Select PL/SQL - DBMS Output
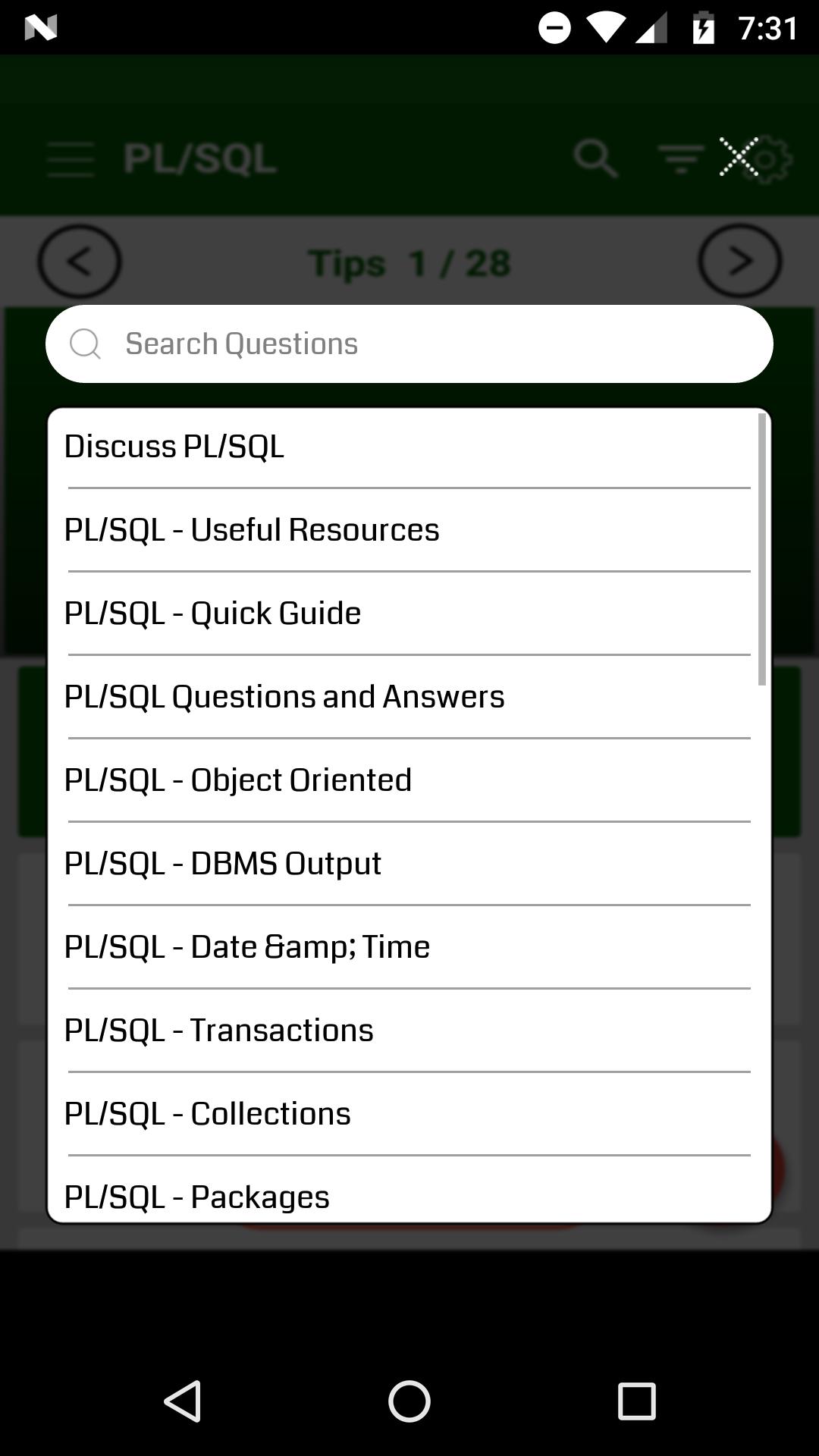This screenshot has height=1456, width=819. (409, 864)
